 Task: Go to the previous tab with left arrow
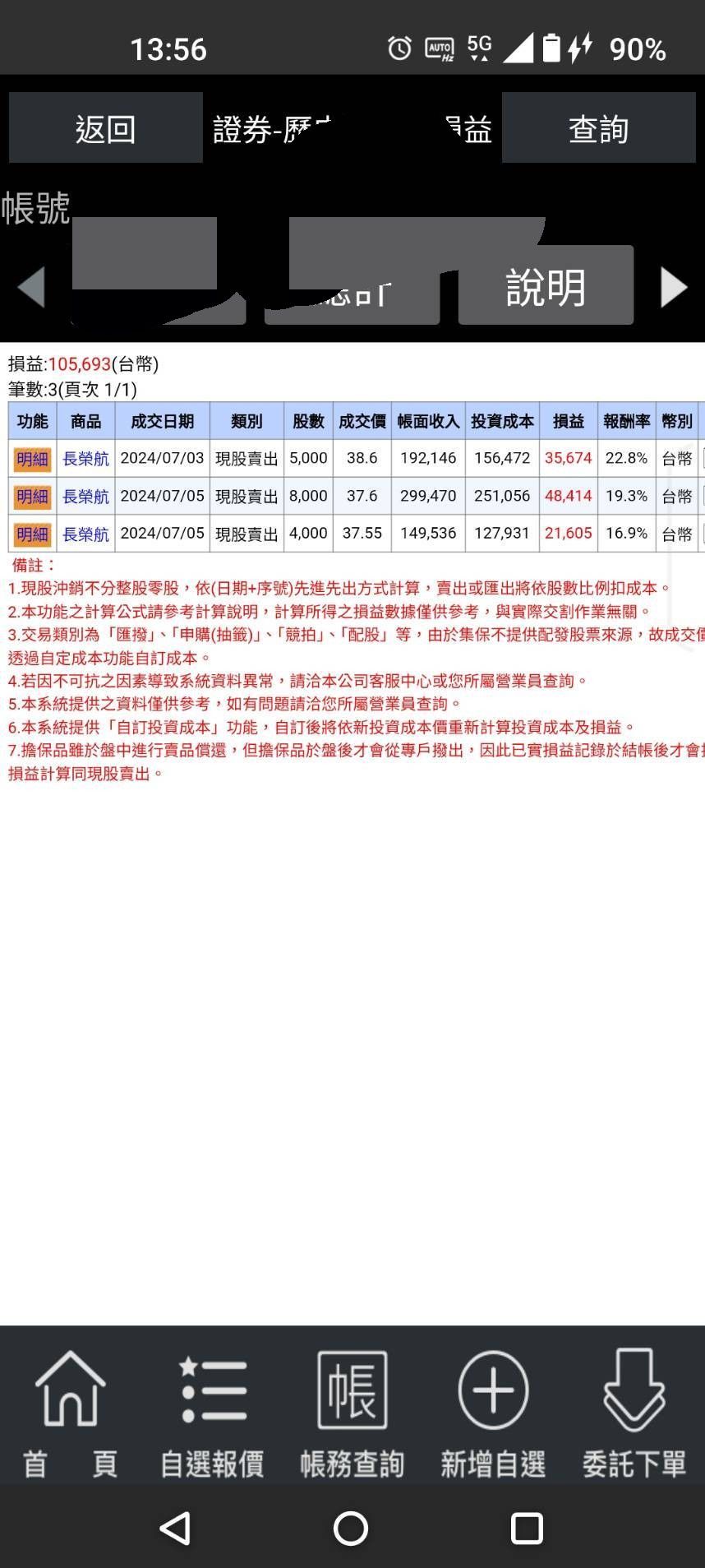pyautogui.click(x=31, y=288)
